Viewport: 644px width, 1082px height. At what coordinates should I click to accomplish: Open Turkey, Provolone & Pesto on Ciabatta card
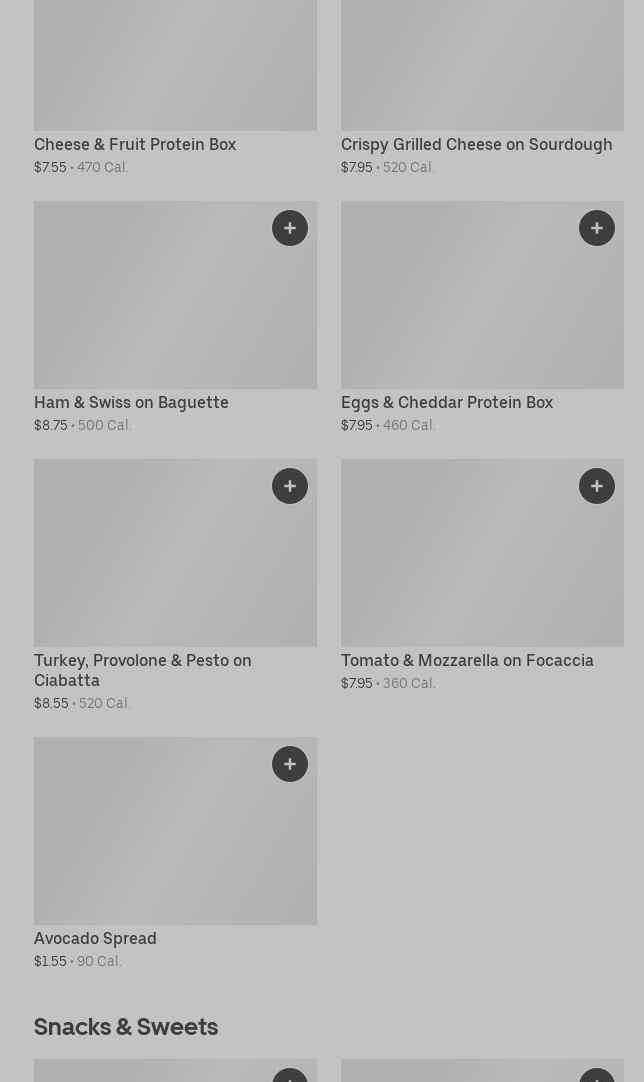[175, 585]
